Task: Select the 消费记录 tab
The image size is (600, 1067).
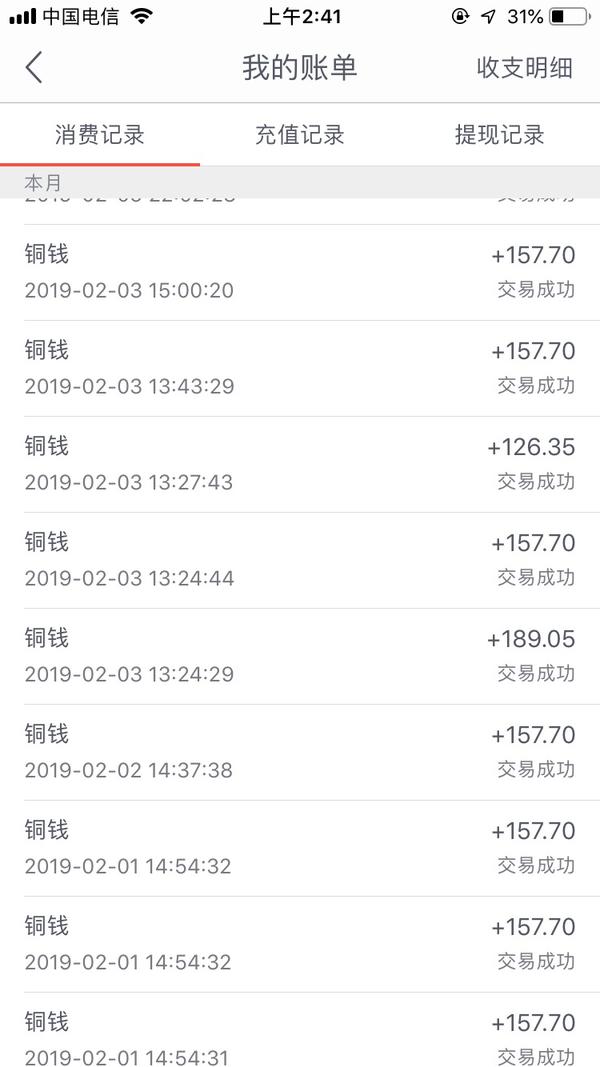Action: tap(100, 135)
